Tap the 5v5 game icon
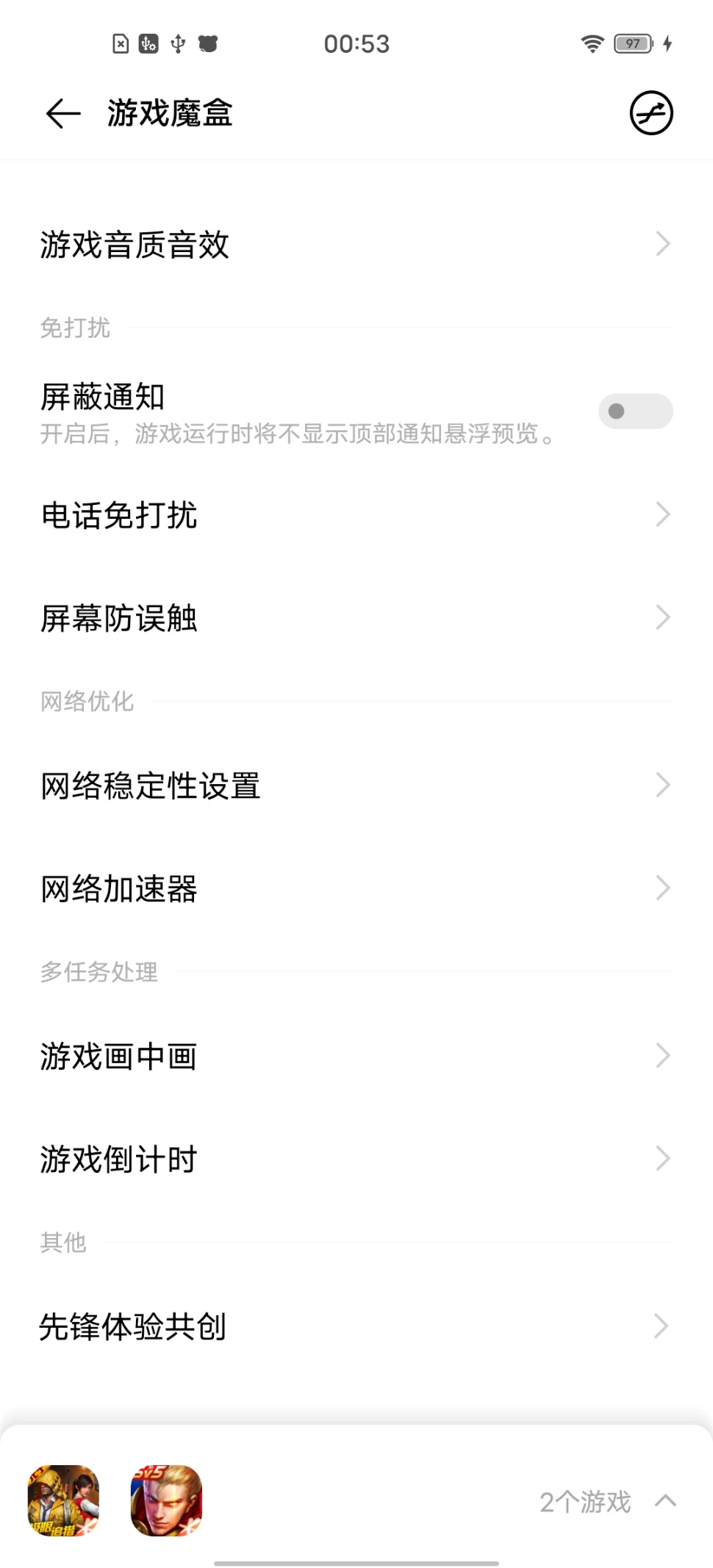Image resolution: width=713 pixels, height=1568 pixels. [x=166, y=1500]
